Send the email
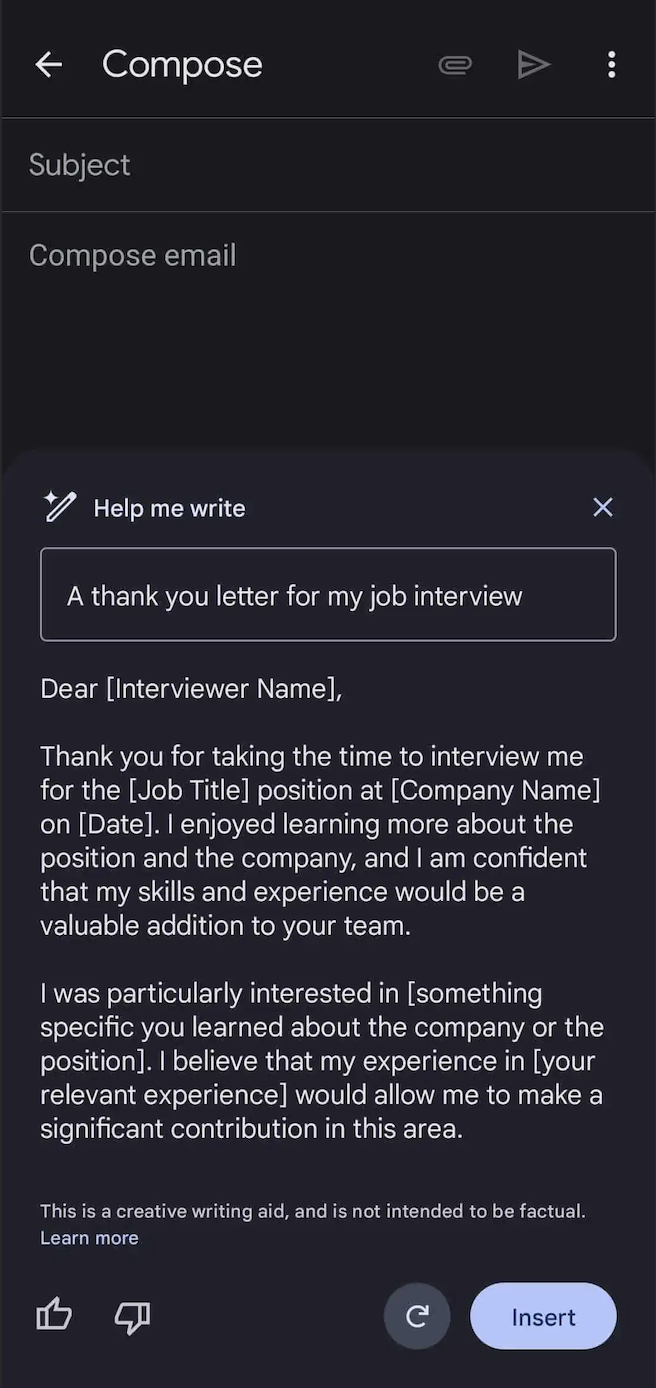Image resolution: width=656 pixels, height=1388 pixels. 533,65
